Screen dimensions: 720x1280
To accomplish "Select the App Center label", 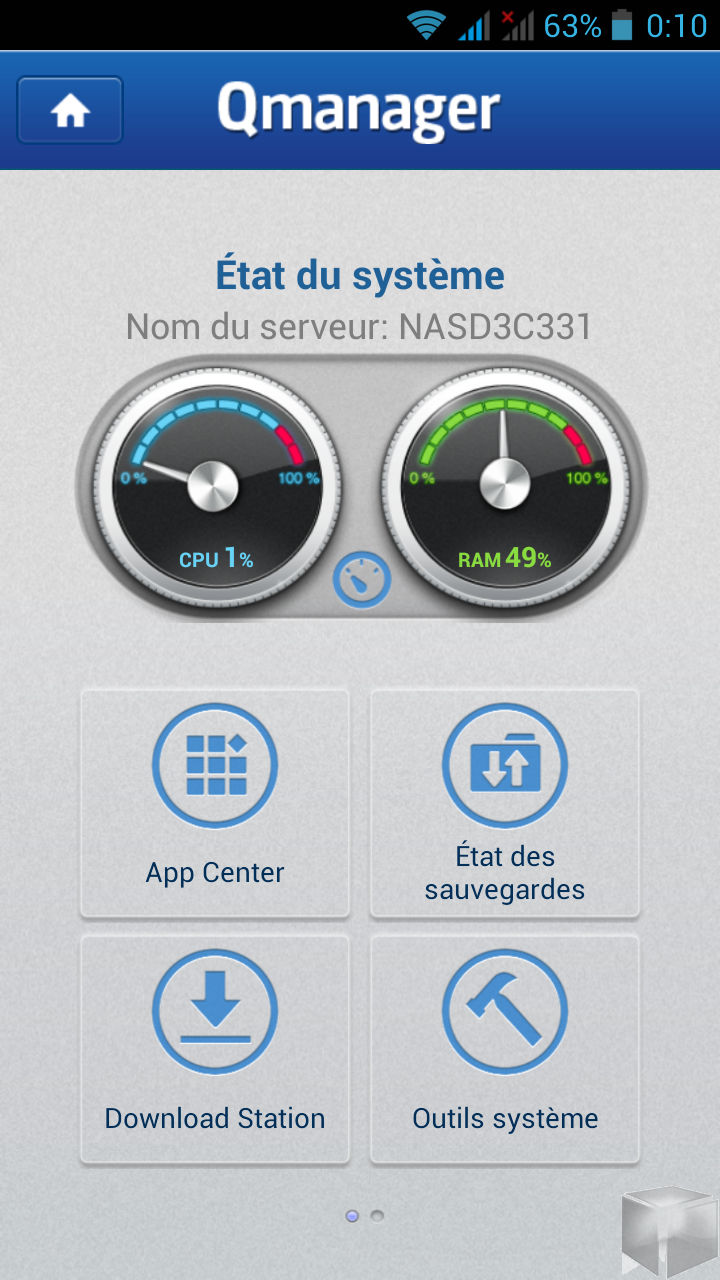I will coord(213,872).
